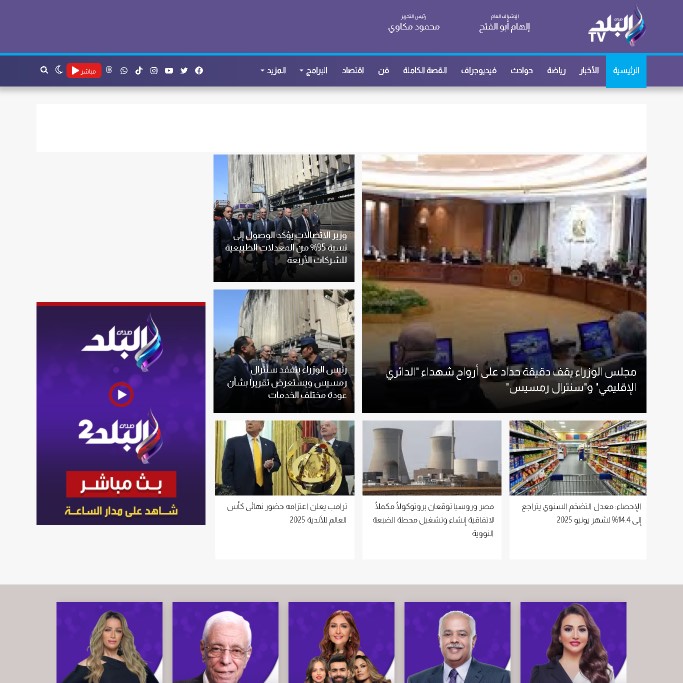Tap the red مباشر live button
Viewport: 683px width, 683px height.
[84, 71]
